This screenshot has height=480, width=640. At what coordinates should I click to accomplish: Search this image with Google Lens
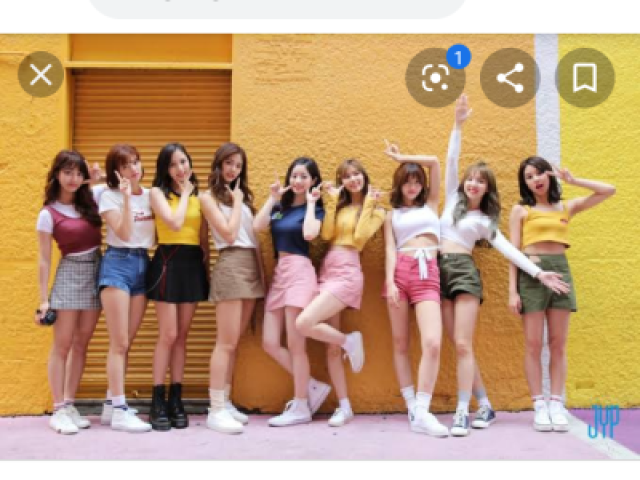pyautogui.click(x=435, y=78)
